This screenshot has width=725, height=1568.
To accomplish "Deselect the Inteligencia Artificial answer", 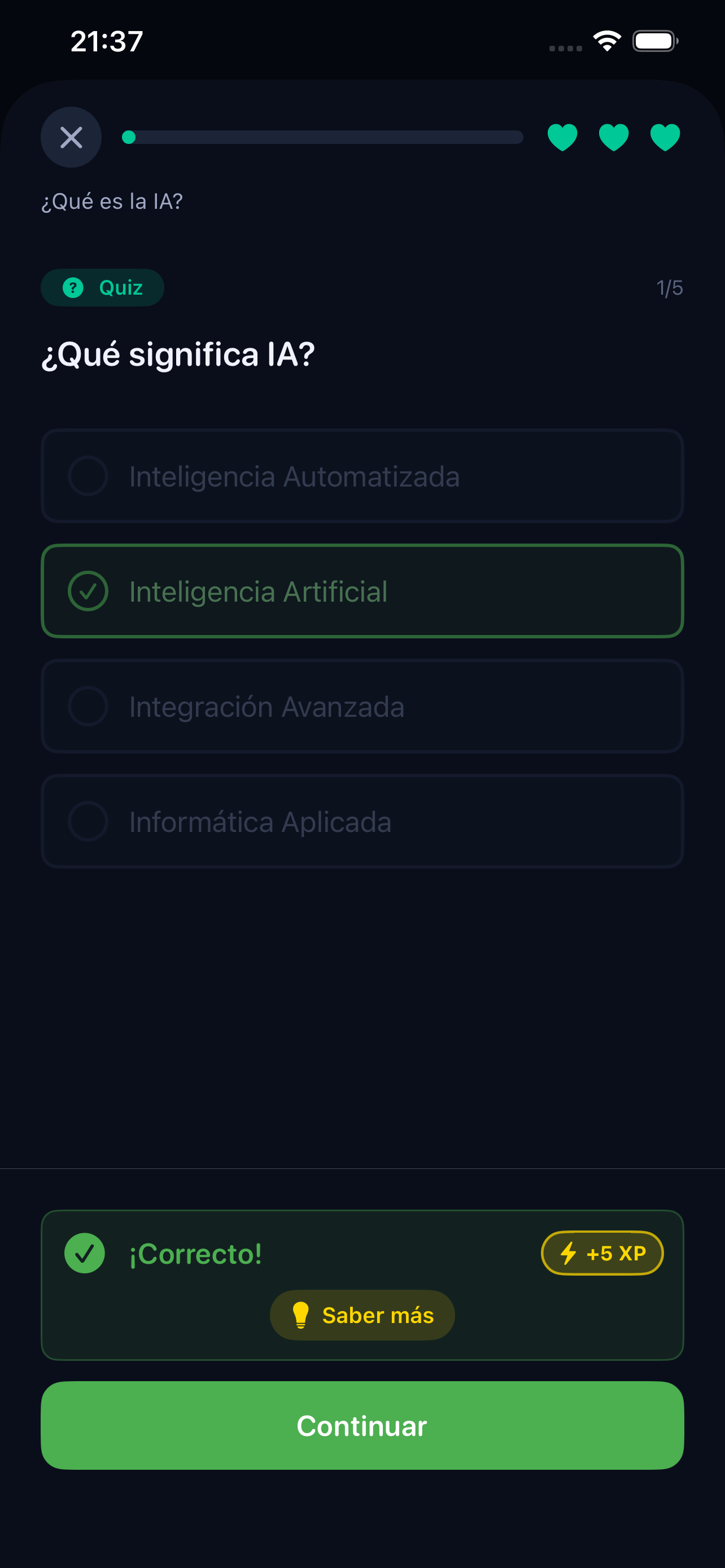I will pos(362,590).
